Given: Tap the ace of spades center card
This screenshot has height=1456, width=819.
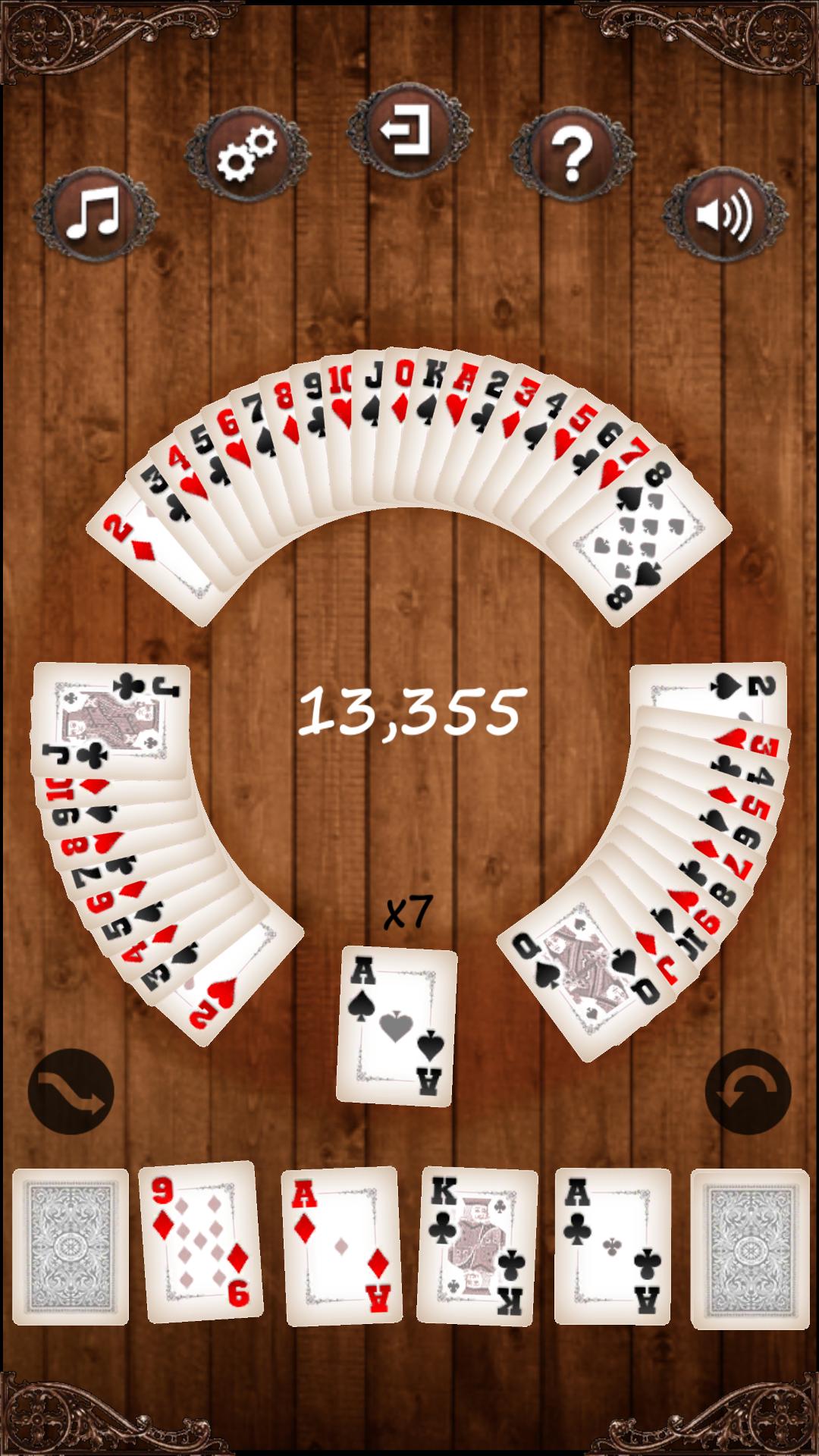Looking at the screenshot, I should 396,1025.
